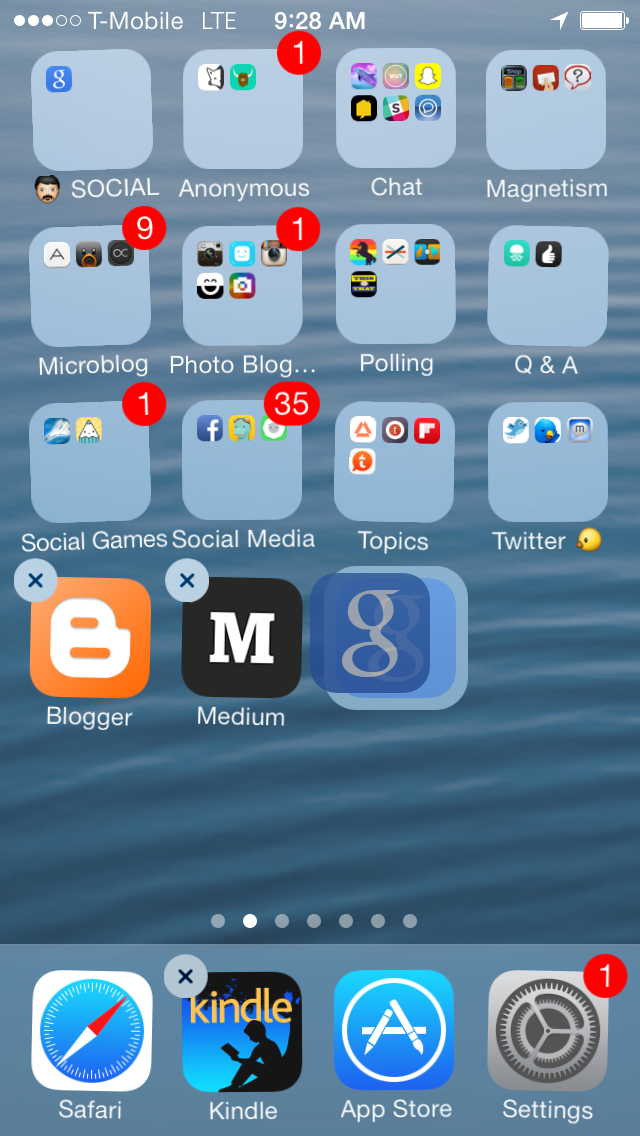The width and height of the screenshot is (640, 1136).
Task: Open the SOCIAL folder
Action: (91, 110)
